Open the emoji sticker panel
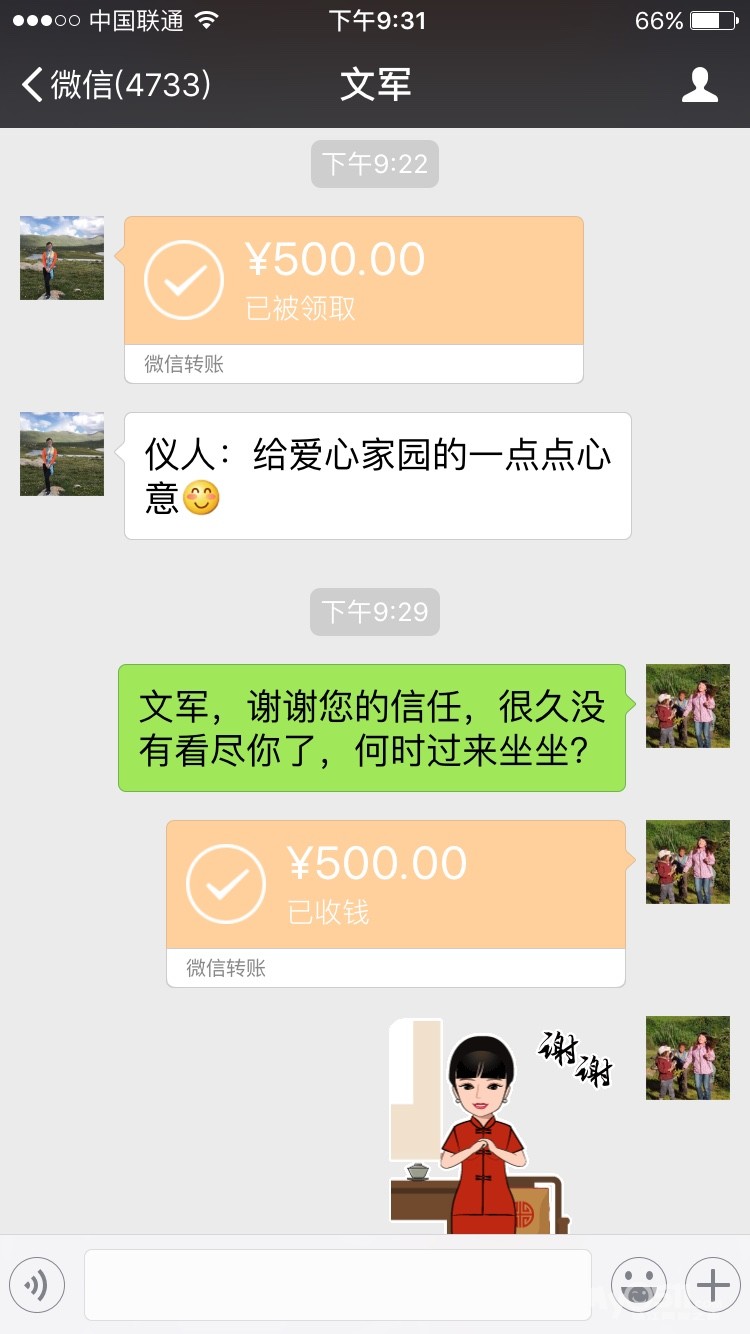The image size is (750, 1334). point(638,1284)
